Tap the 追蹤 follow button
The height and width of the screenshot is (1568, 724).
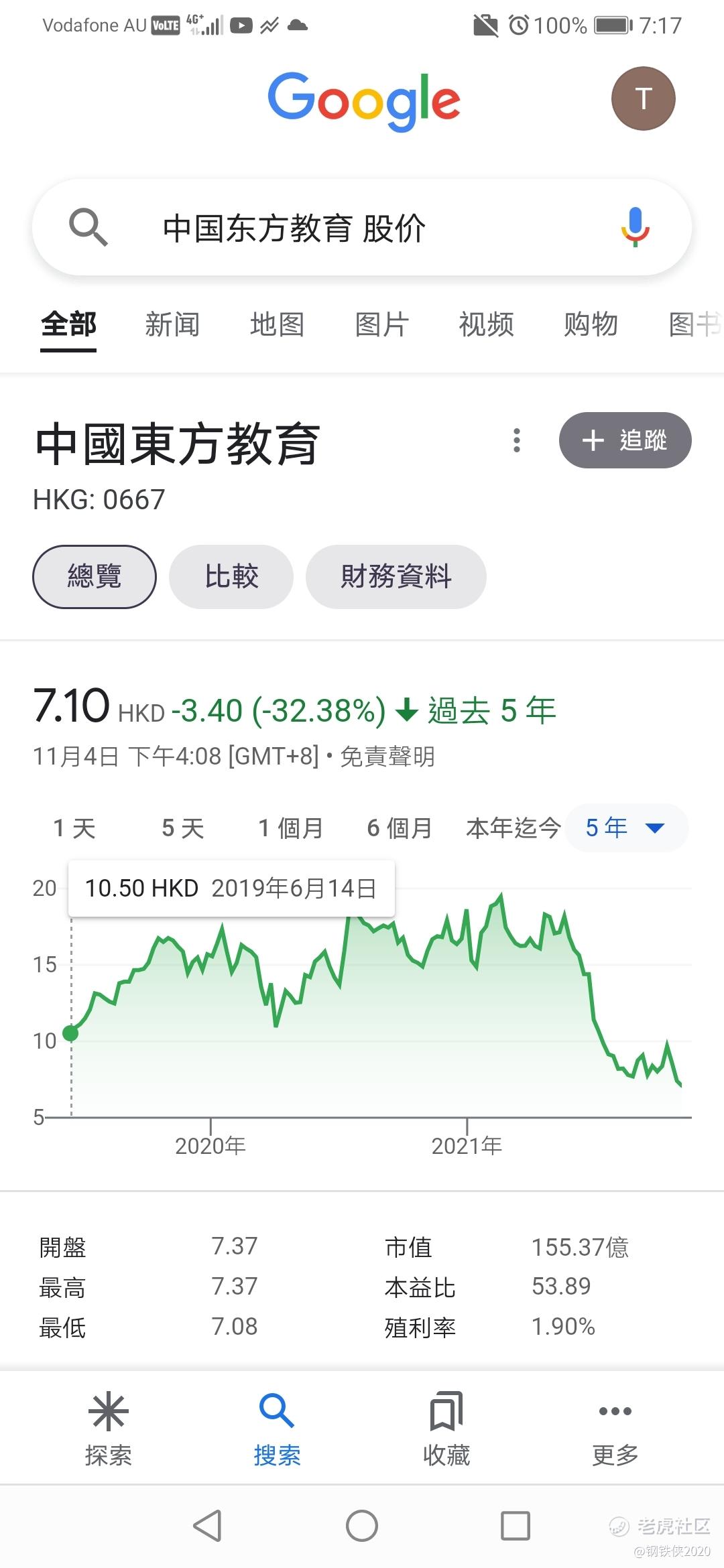[625, 440]
